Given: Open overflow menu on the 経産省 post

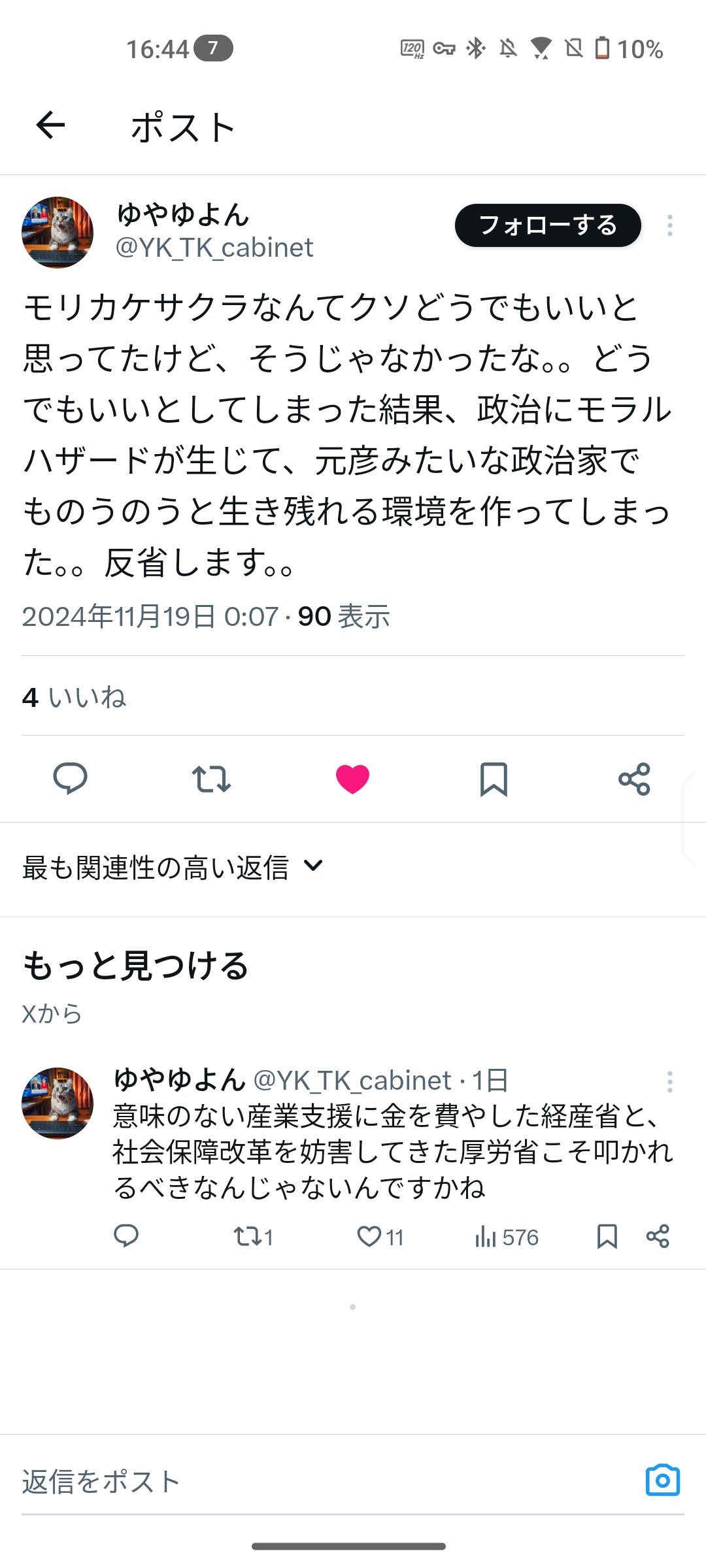Looking at the screenshot, I should (669, 1082).
